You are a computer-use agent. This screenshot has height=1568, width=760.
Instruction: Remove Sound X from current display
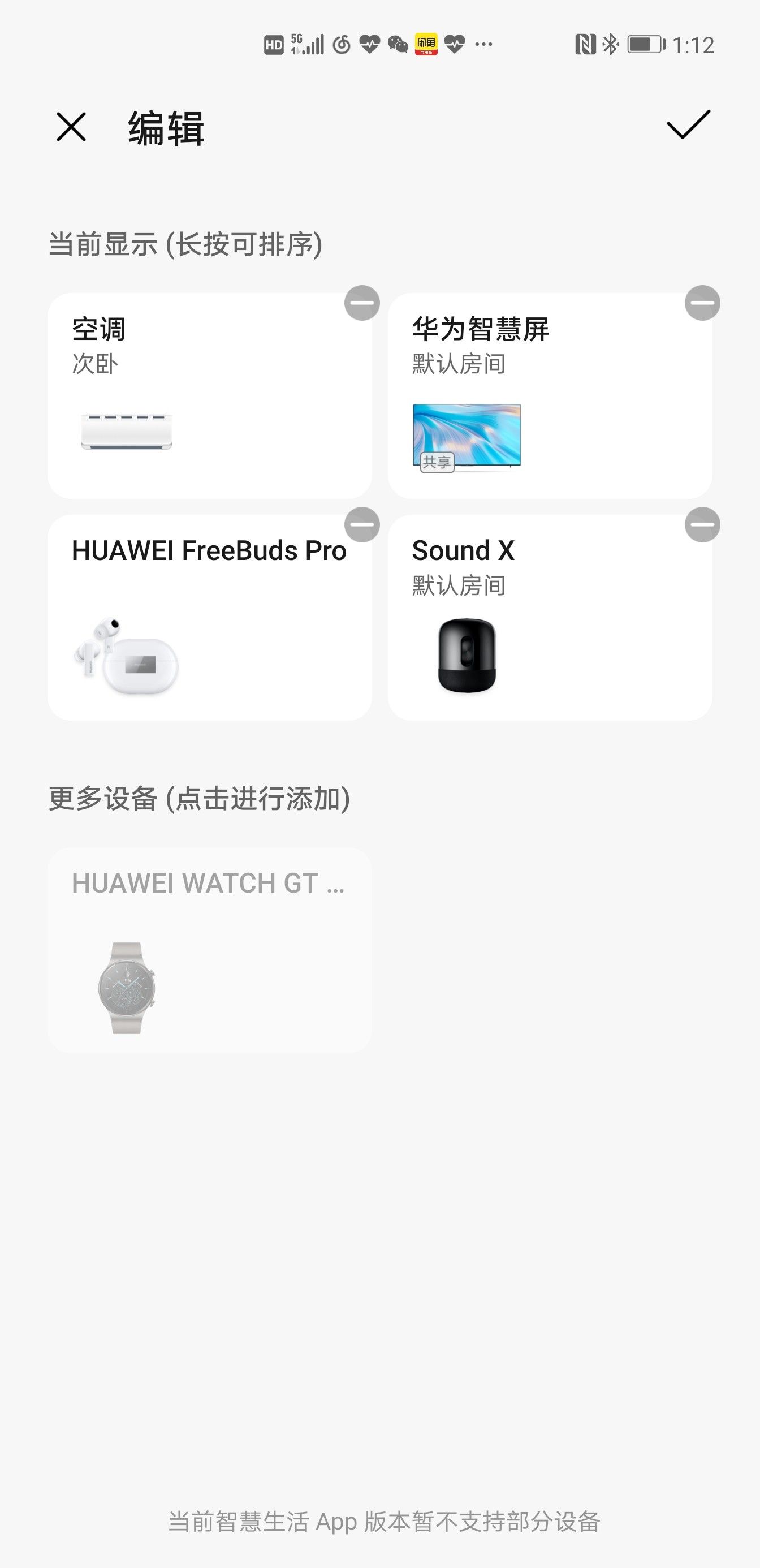[702, 524]
